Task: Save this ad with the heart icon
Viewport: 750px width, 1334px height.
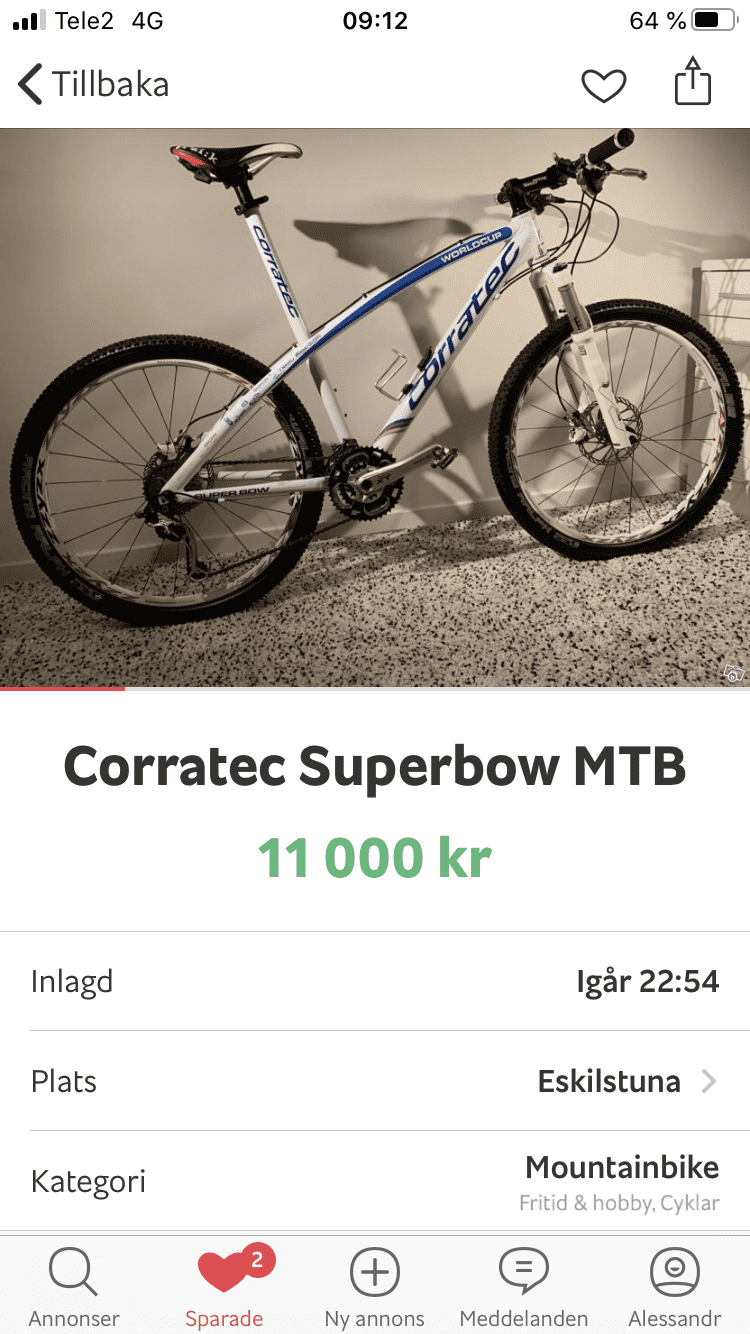Action: [x=603, y=86]
